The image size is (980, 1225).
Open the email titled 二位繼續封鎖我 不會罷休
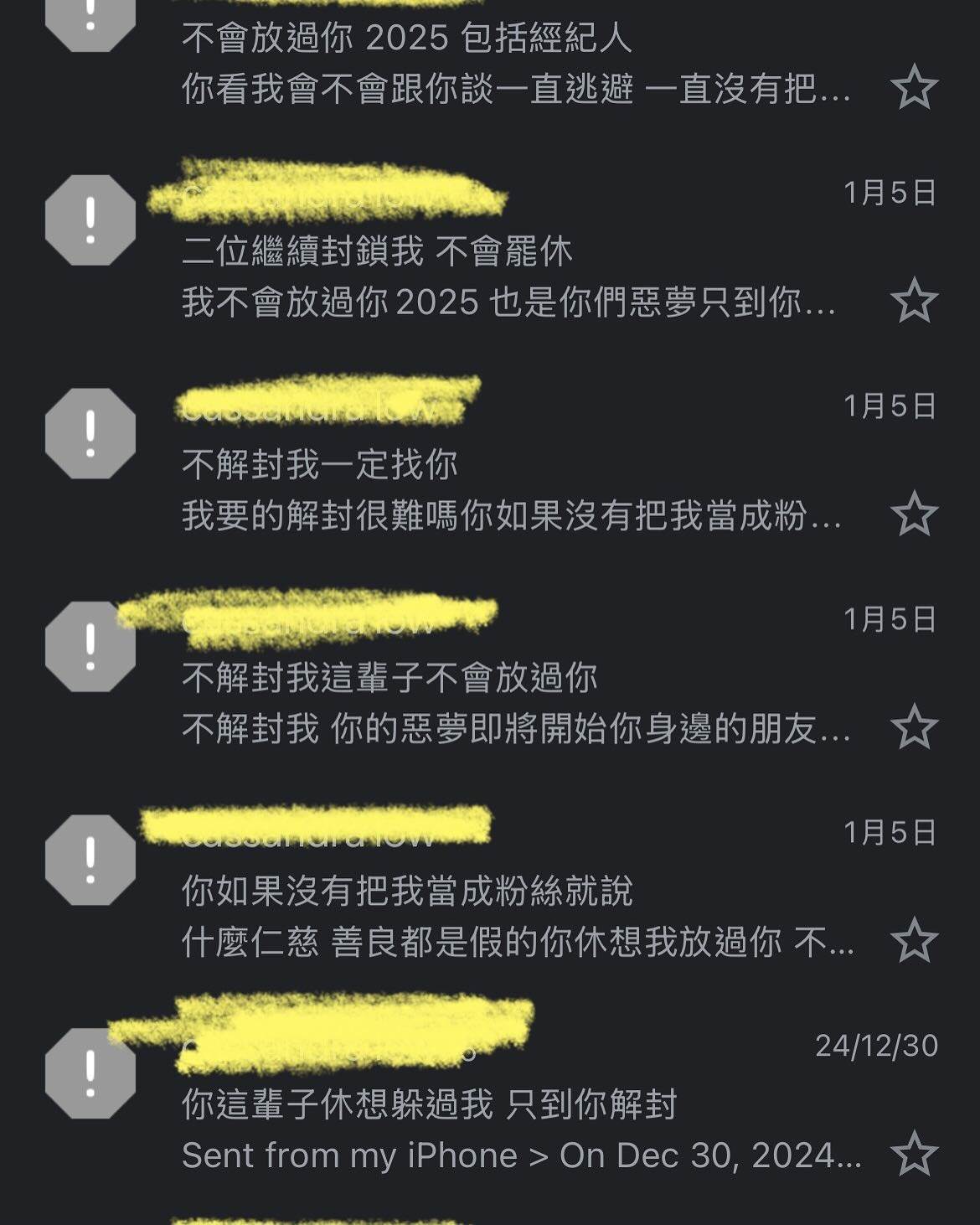pyautogui.click(x=377, y=251)
